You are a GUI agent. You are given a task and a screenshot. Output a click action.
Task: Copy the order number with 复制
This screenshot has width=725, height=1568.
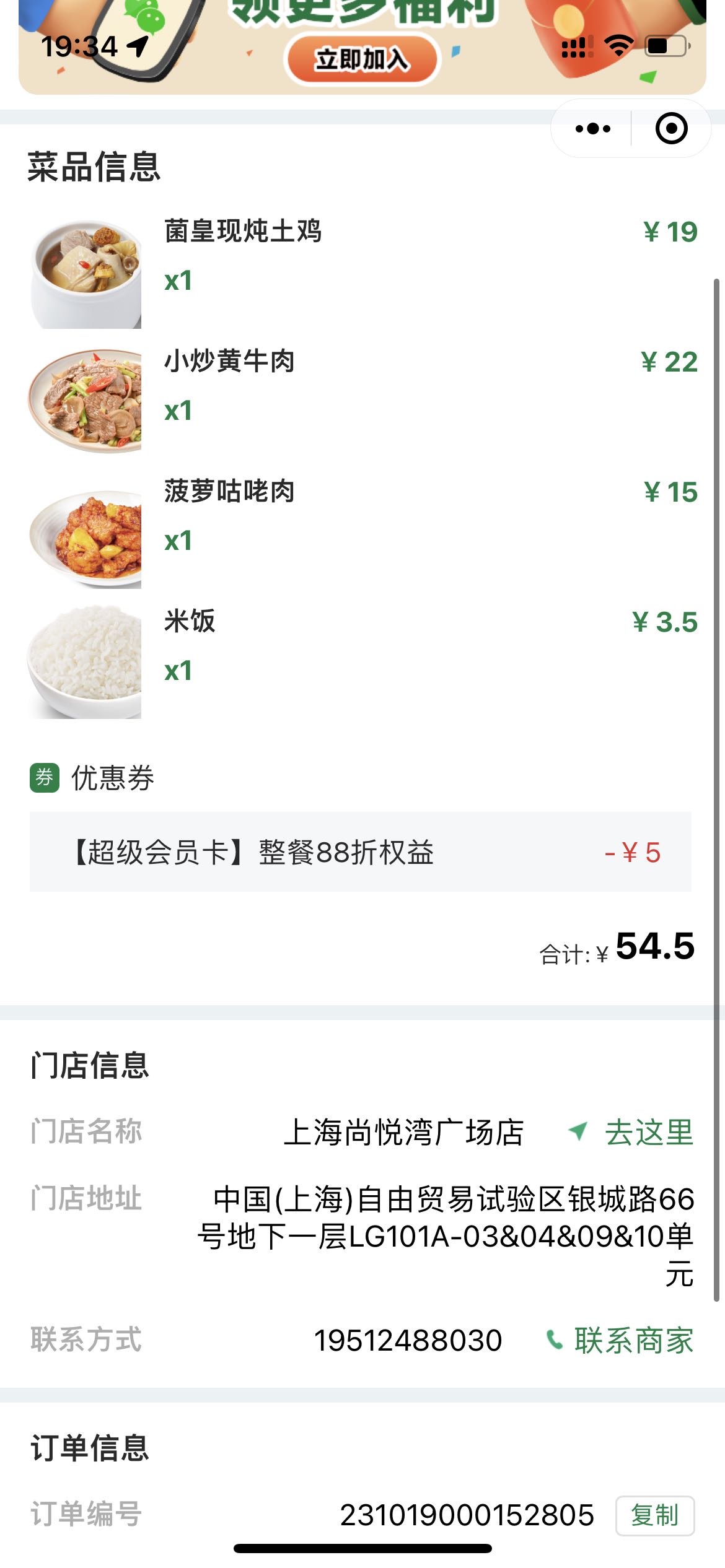655,1515
